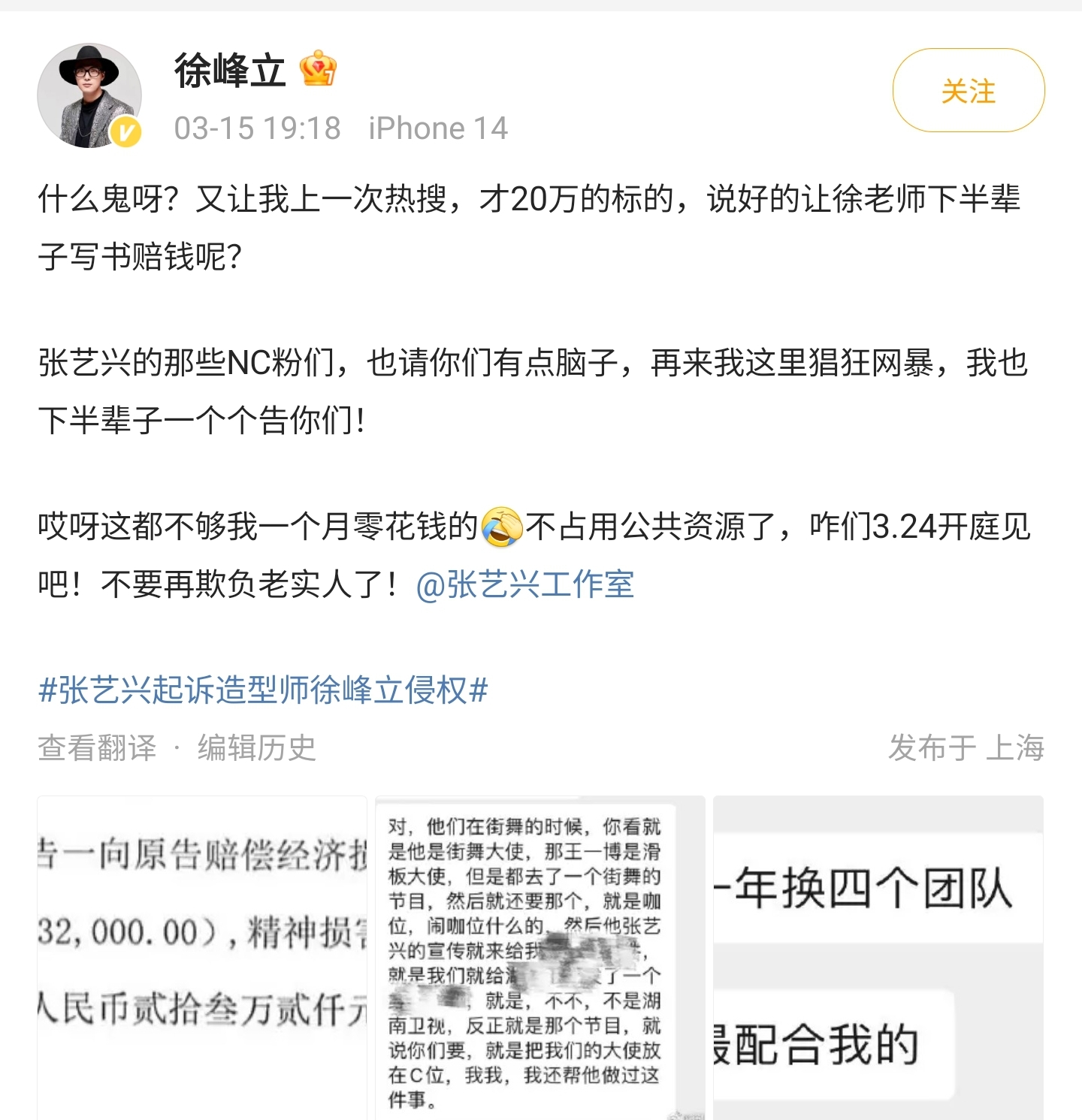Open the 一年换四个团队 image thumbnail
This screenshot has height=1120, width=1082.
pos(879,954)
